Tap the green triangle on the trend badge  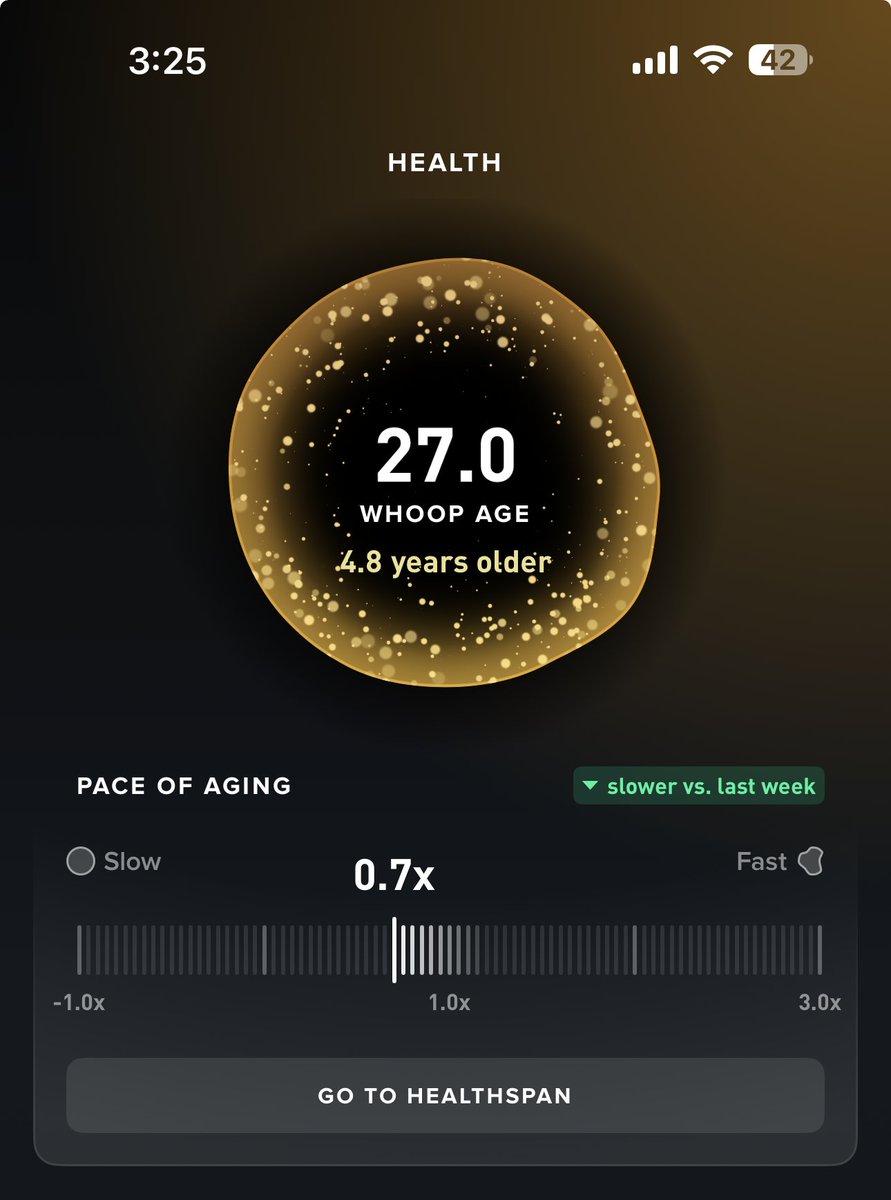tap(590, 786)
